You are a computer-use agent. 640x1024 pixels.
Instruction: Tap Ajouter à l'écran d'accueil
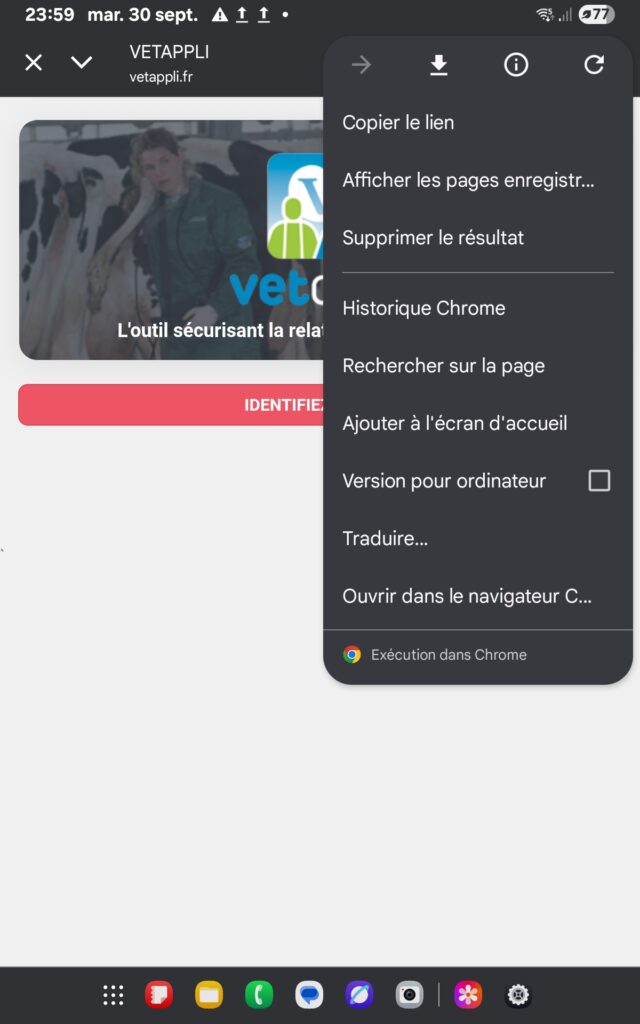pos(454,423)
